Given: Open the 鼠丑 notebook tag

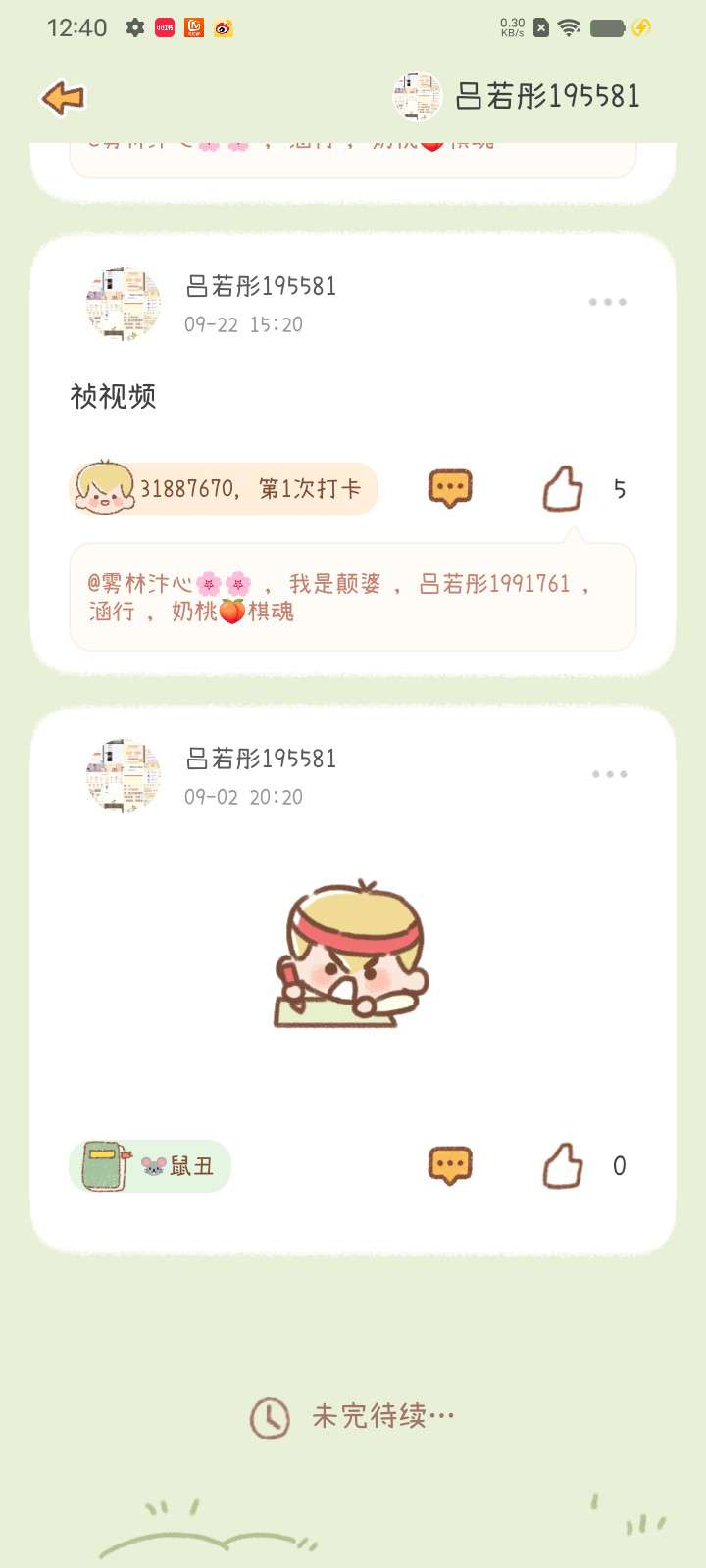Looking at the screenshot, I should (x=150, y=1166).
